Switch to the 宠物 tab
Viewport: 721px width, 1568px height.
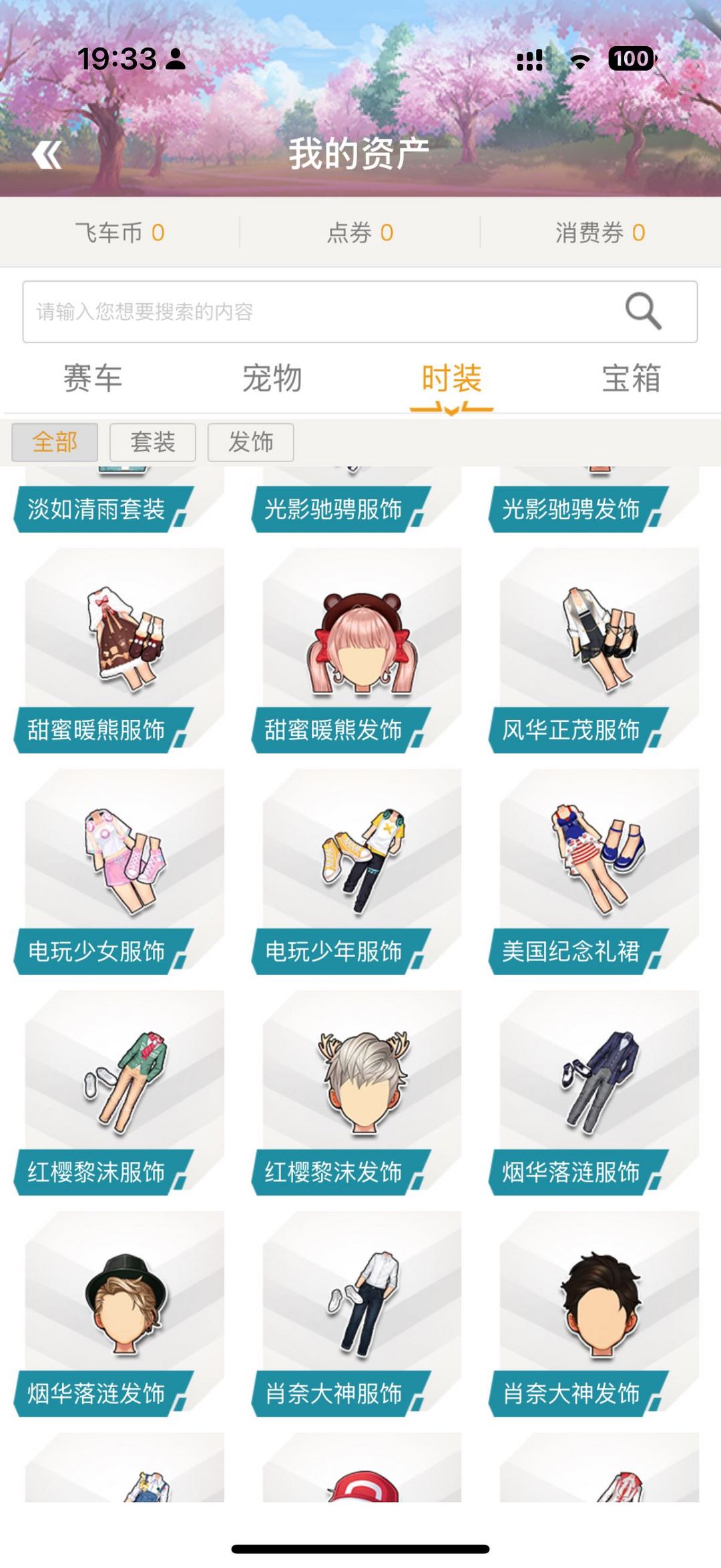click(x=272, y=379)
